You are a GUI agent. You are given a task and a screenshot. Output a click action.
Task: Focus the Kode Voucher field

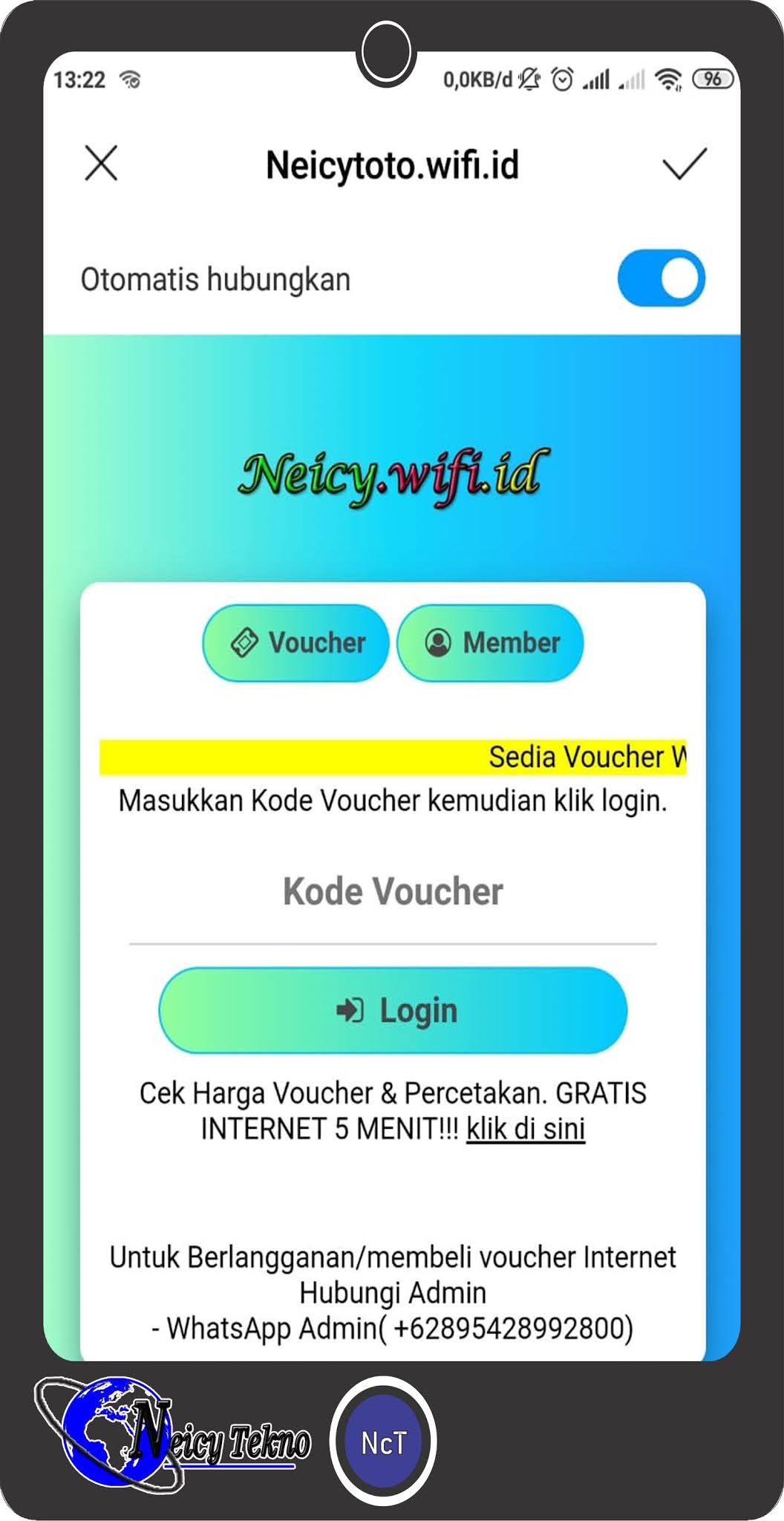click(393, 893)
